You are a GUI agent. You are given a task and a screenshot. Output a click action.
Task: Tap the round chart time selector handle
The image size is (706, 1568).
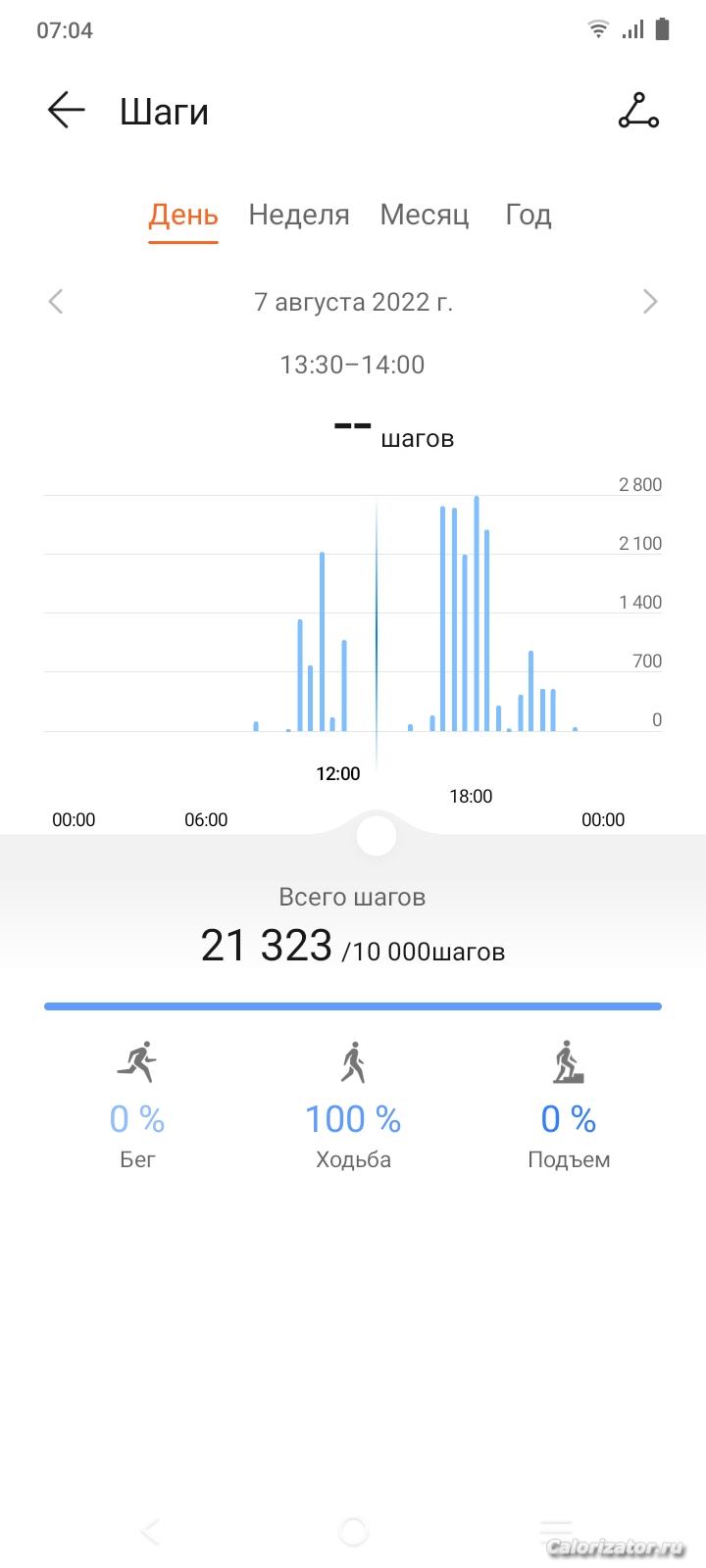[x=377, y=836]
